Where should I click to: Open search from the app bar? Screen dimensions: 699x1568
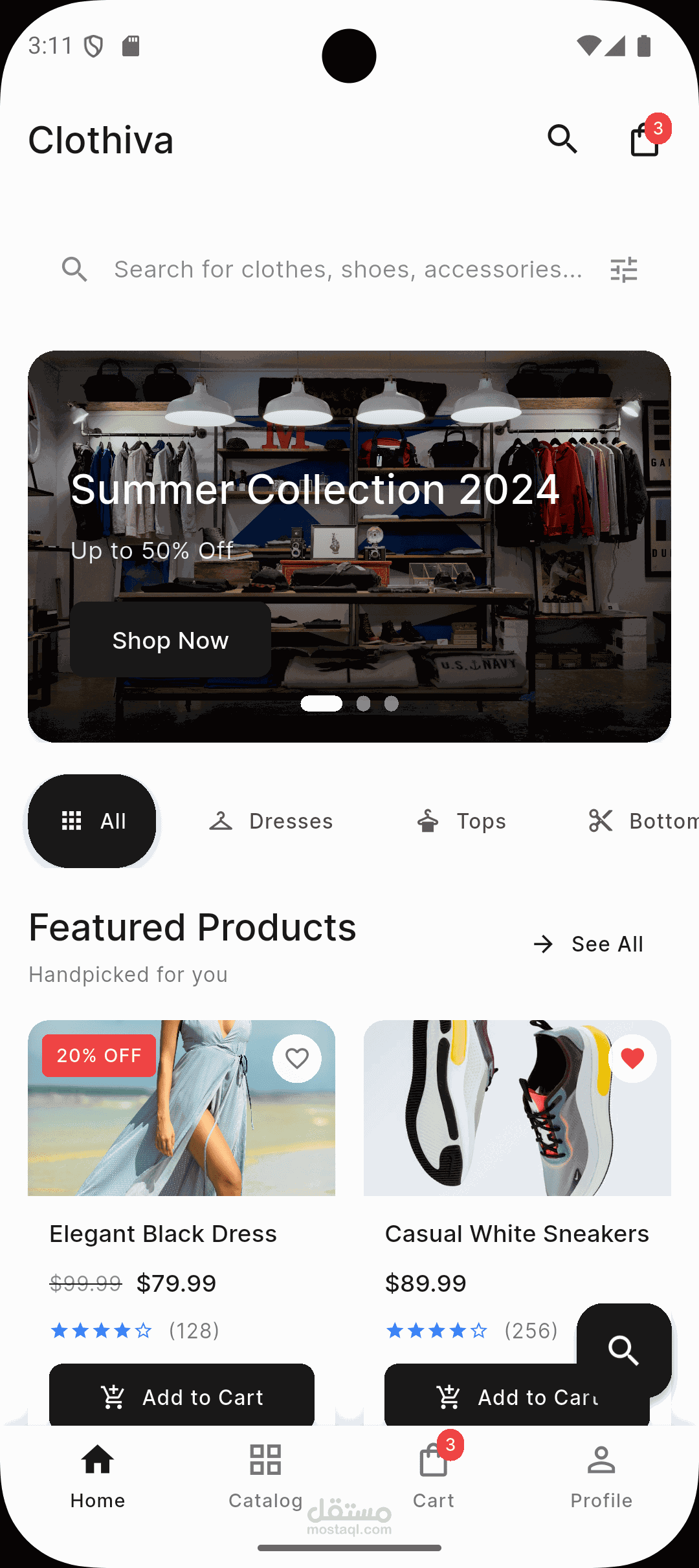tap(562, 139)
